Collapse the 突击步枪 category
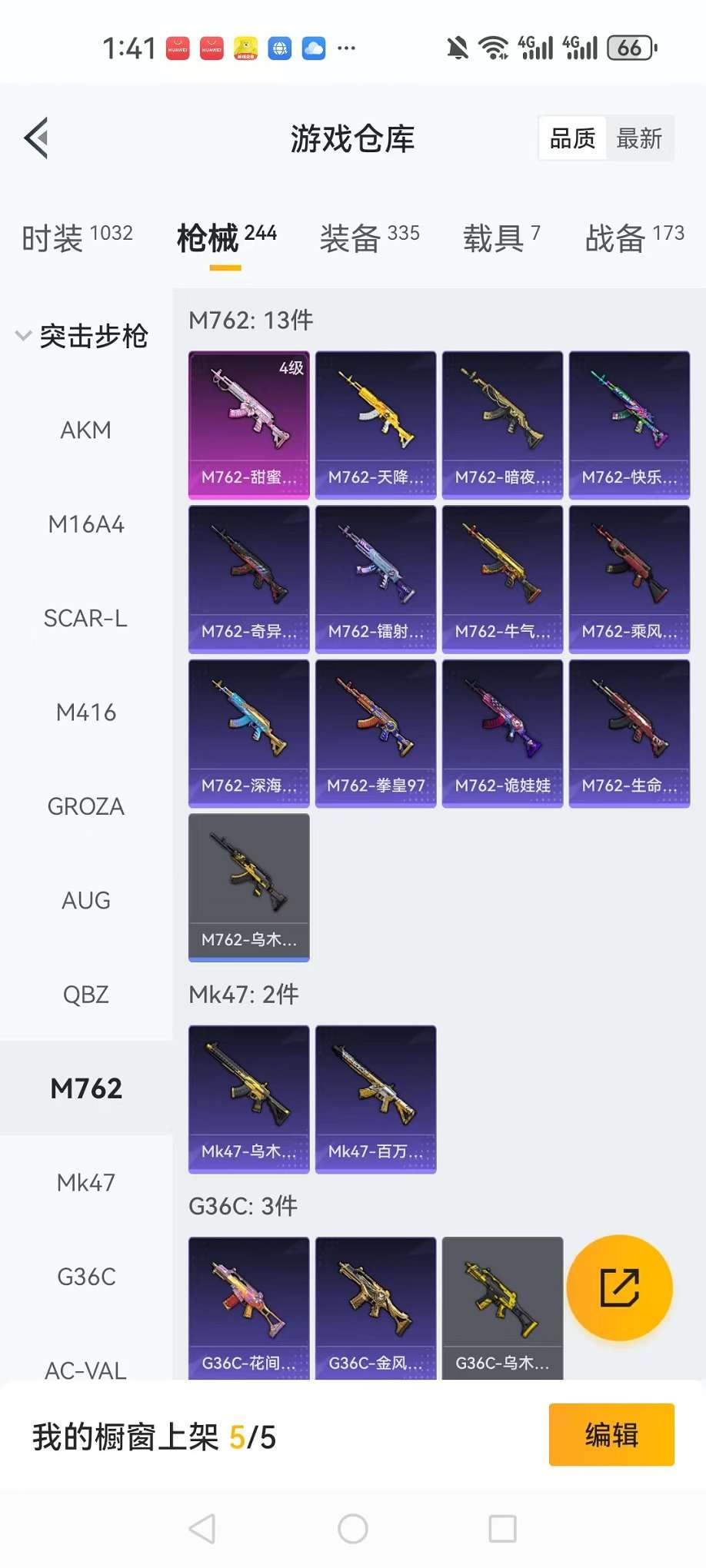This screenshot has height=1568, width=706. click(x=83, y=336)
